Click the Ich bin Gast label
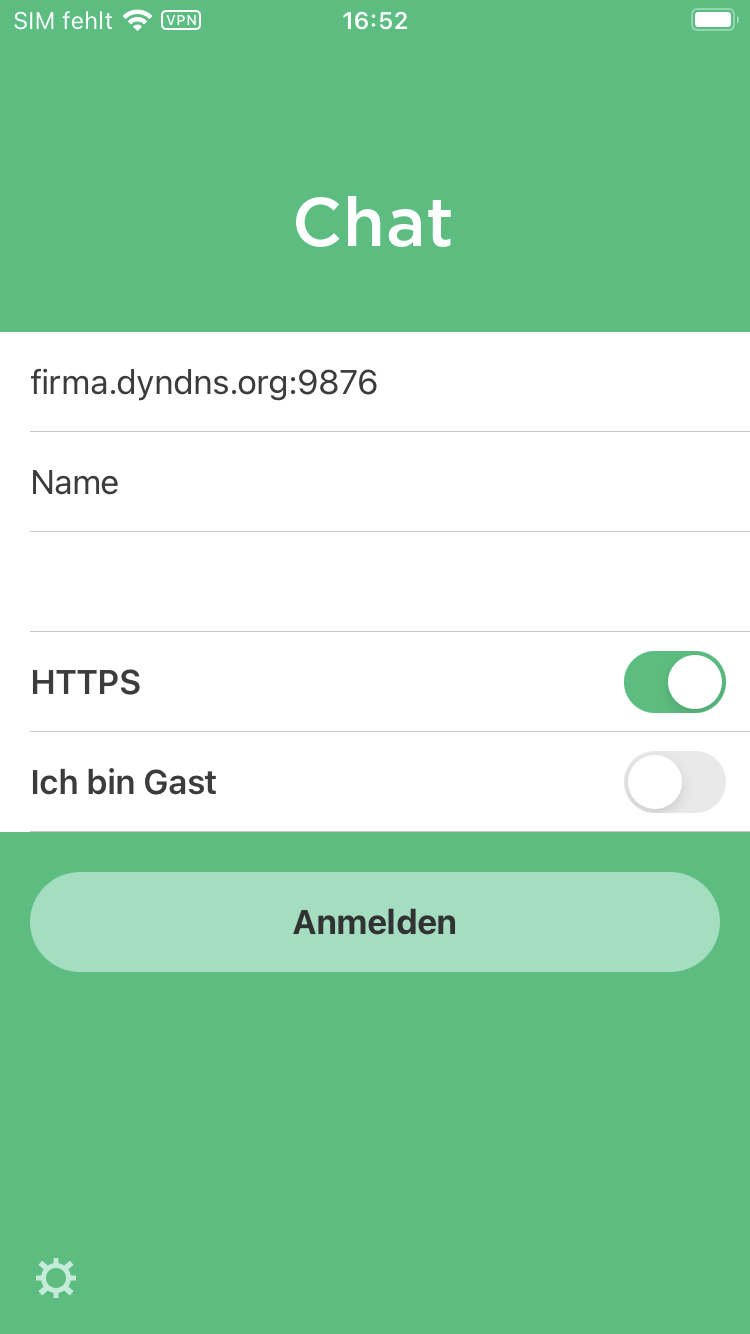 tap(123, 782)
